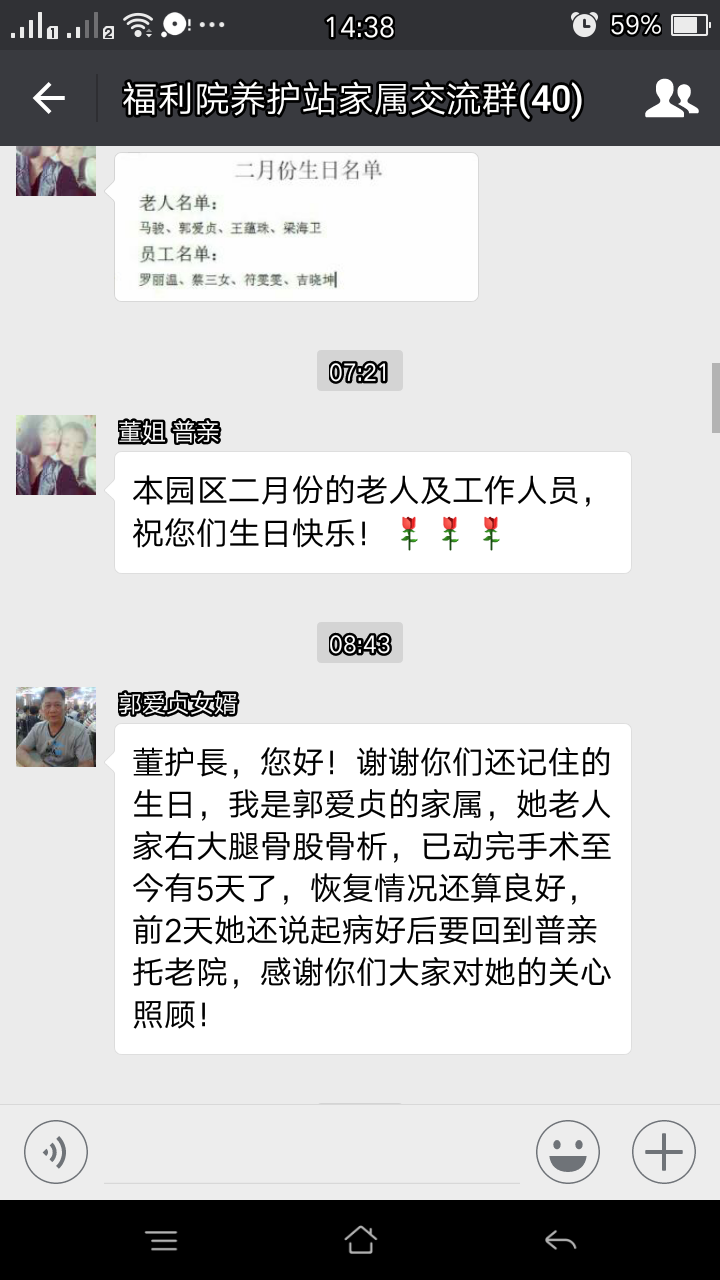
Task: Open the February birthday list image
Action: coord(296,226)
